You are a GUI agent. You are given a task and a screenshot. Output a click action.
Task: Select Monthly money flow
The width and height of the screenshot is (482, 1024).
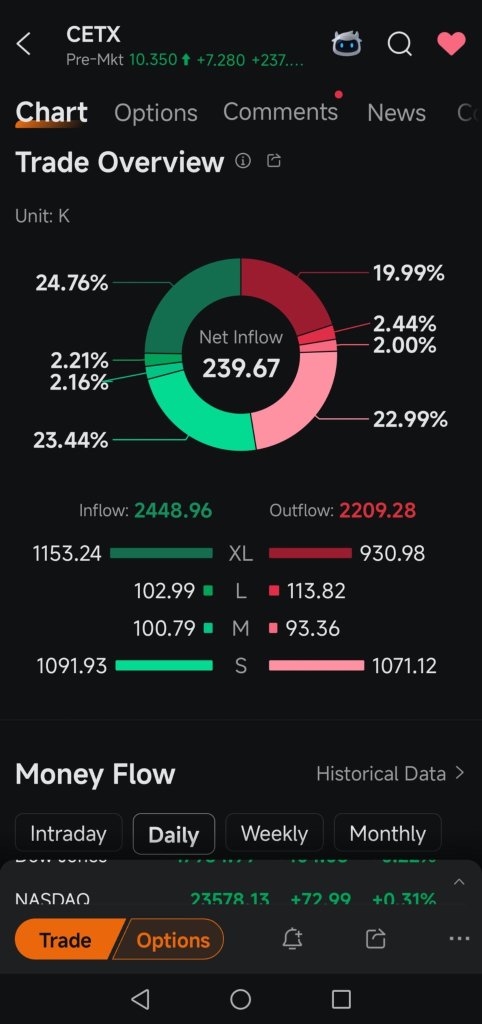click(x=387, y=834)
